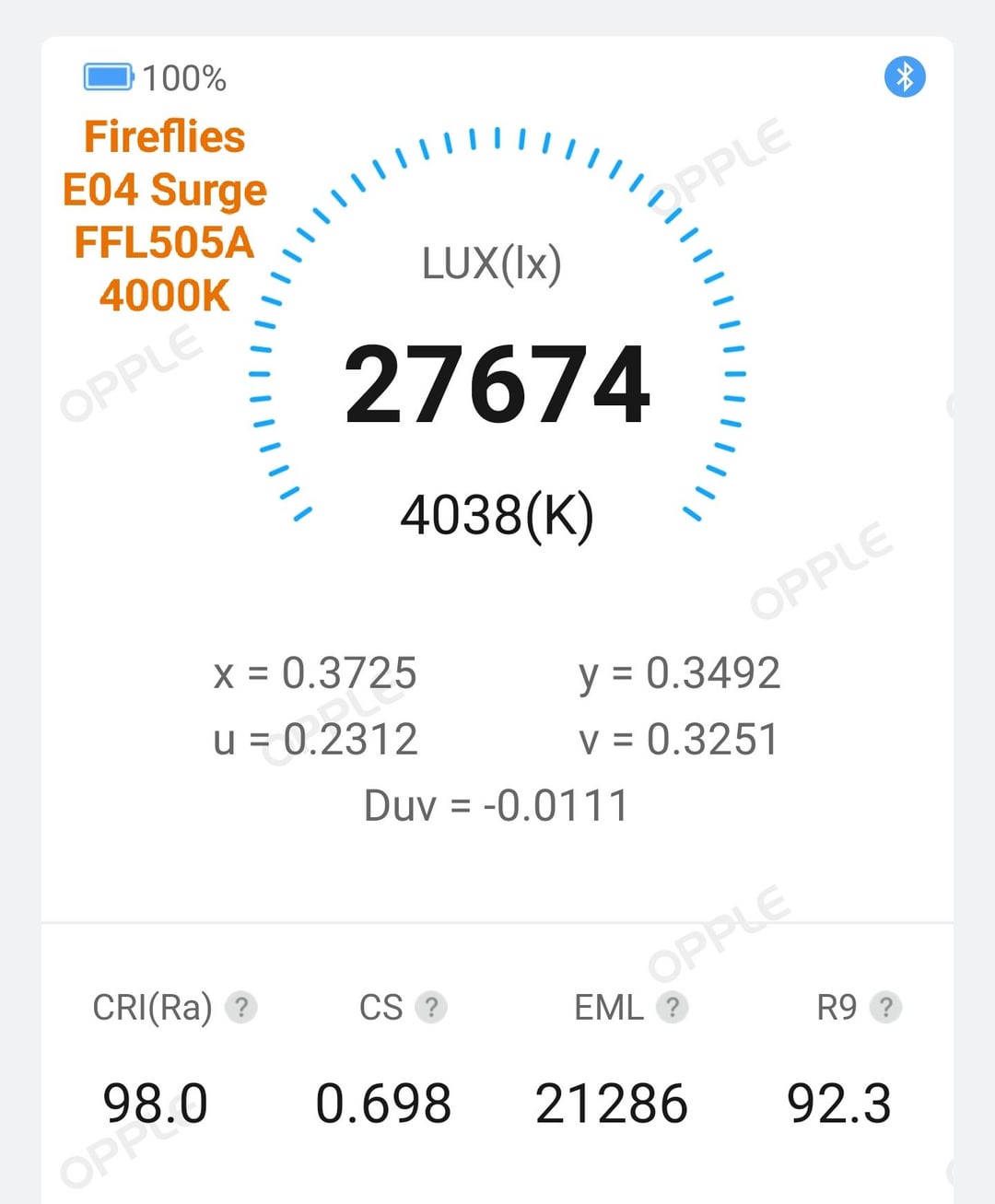Screen dimensions: 995x1204
Task: Tap the question mark next to EML
Action: point(673,1007)
